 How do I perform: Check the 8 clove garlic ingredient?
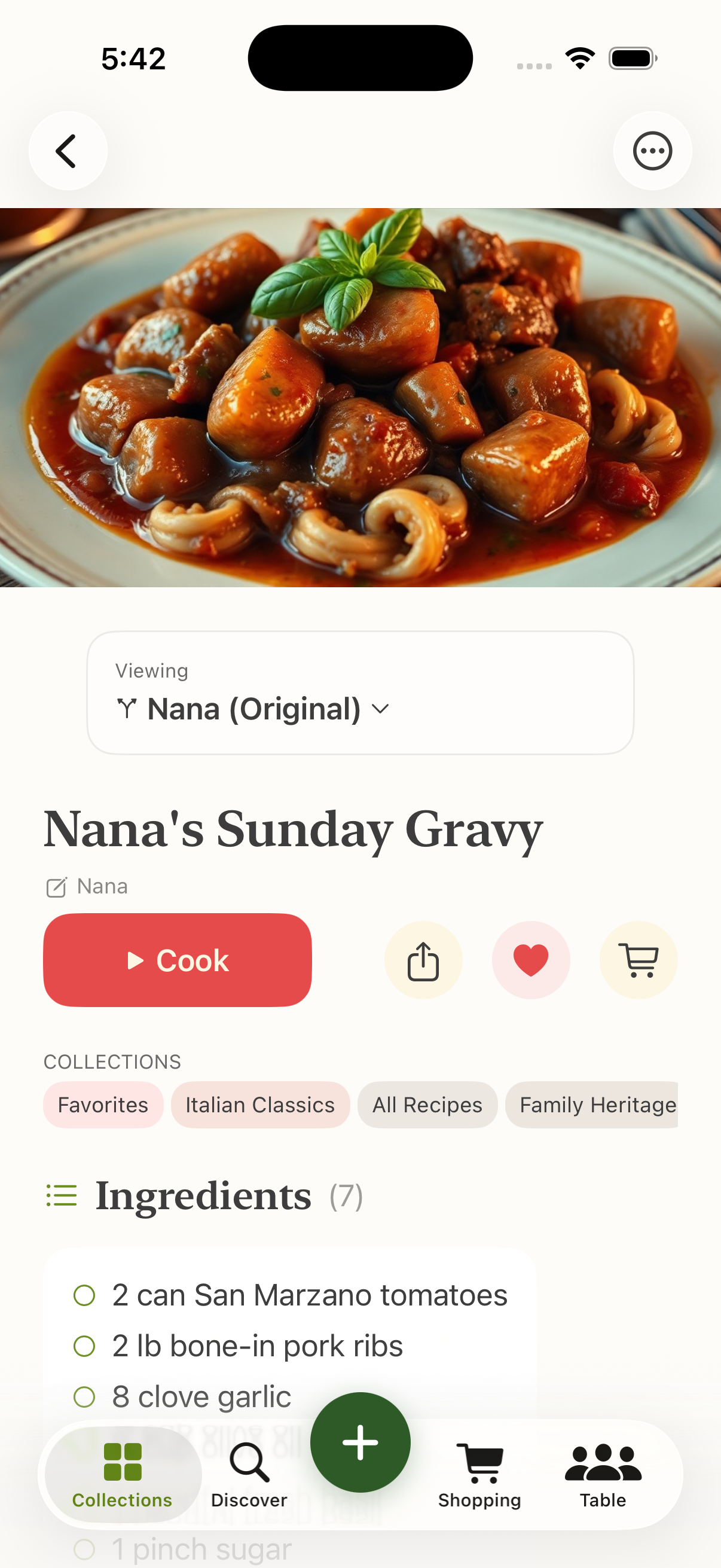click(x=84, y=1397)
